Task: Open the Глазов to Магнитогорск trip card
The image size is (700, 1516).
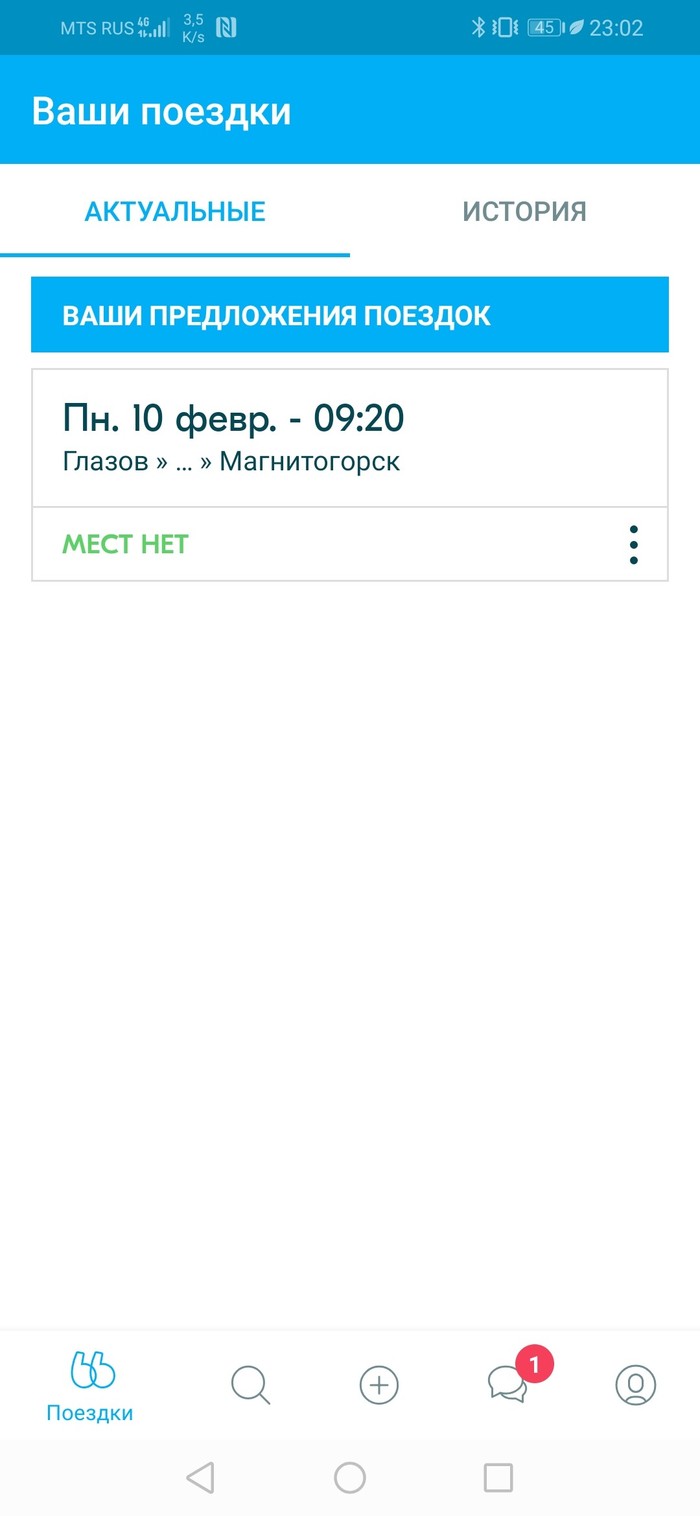Action: point(349,438)
